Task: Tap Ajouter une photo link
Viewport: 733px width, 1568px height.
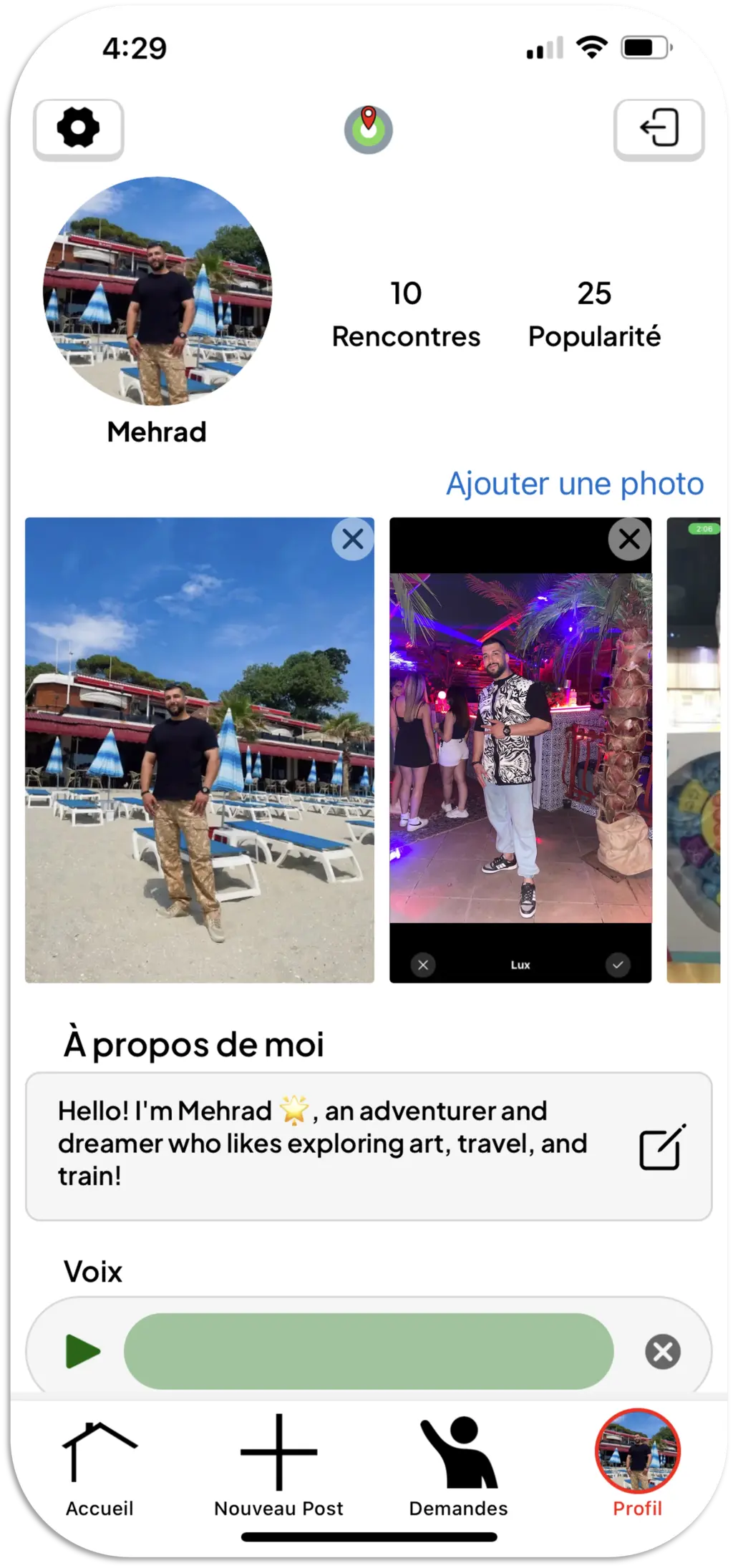Action: pos(575,484)
